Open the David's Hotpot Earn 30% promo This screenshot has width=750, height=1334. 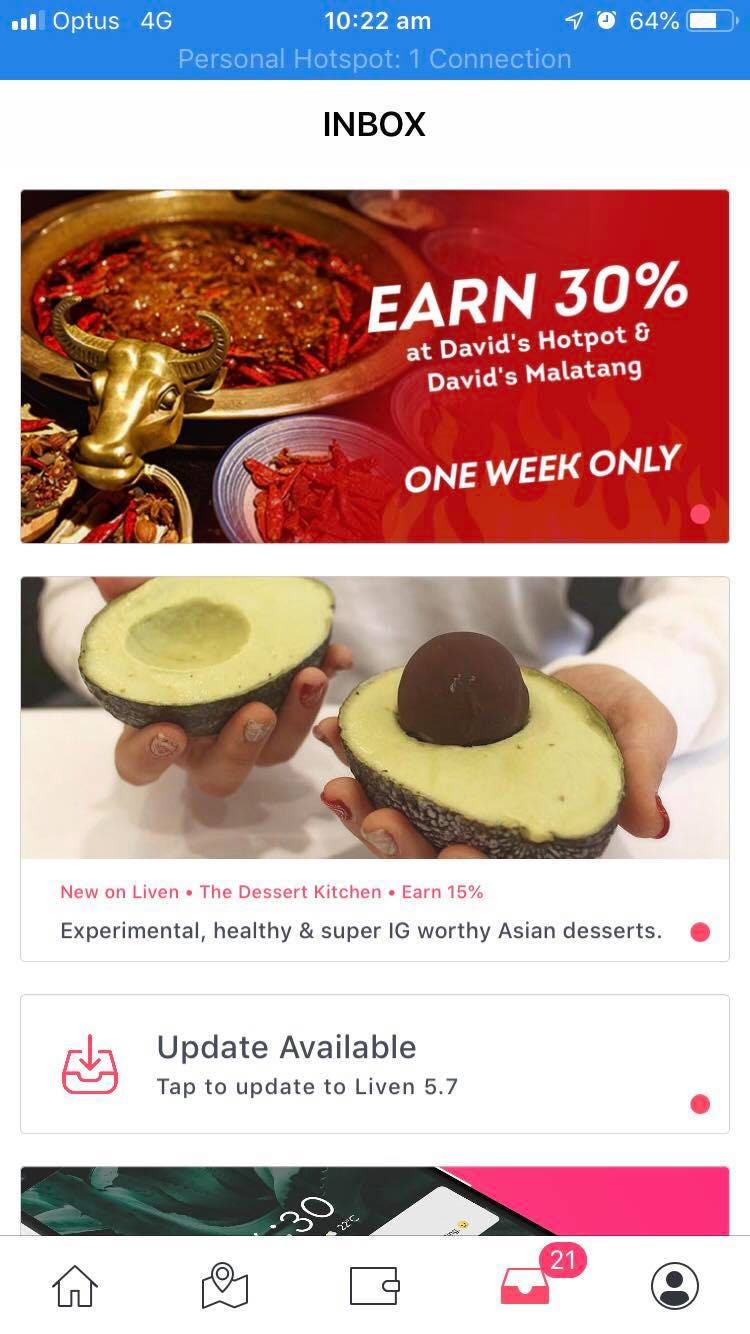pos(374,366)
